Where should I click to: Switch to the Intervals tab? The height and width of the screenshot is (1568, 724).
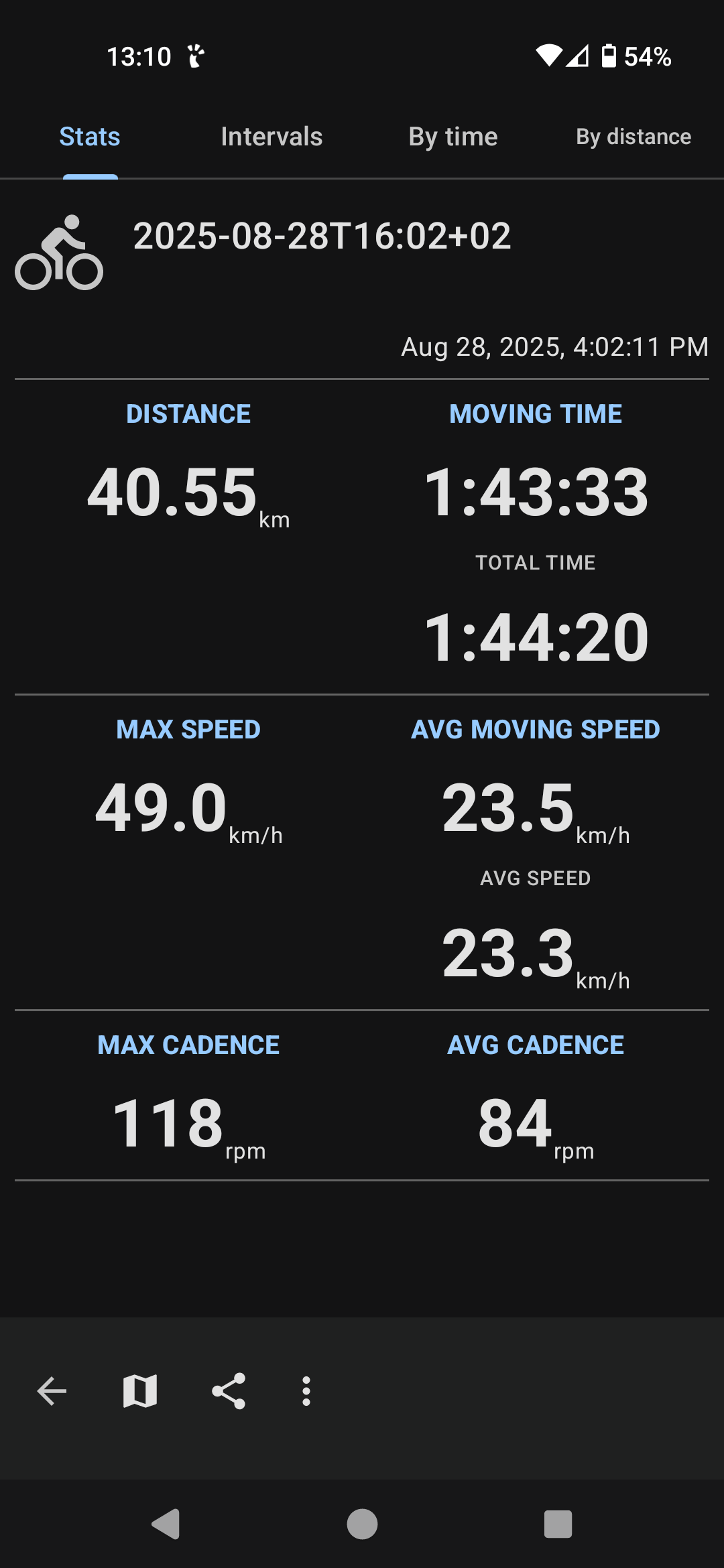click(x=271, y=137)
